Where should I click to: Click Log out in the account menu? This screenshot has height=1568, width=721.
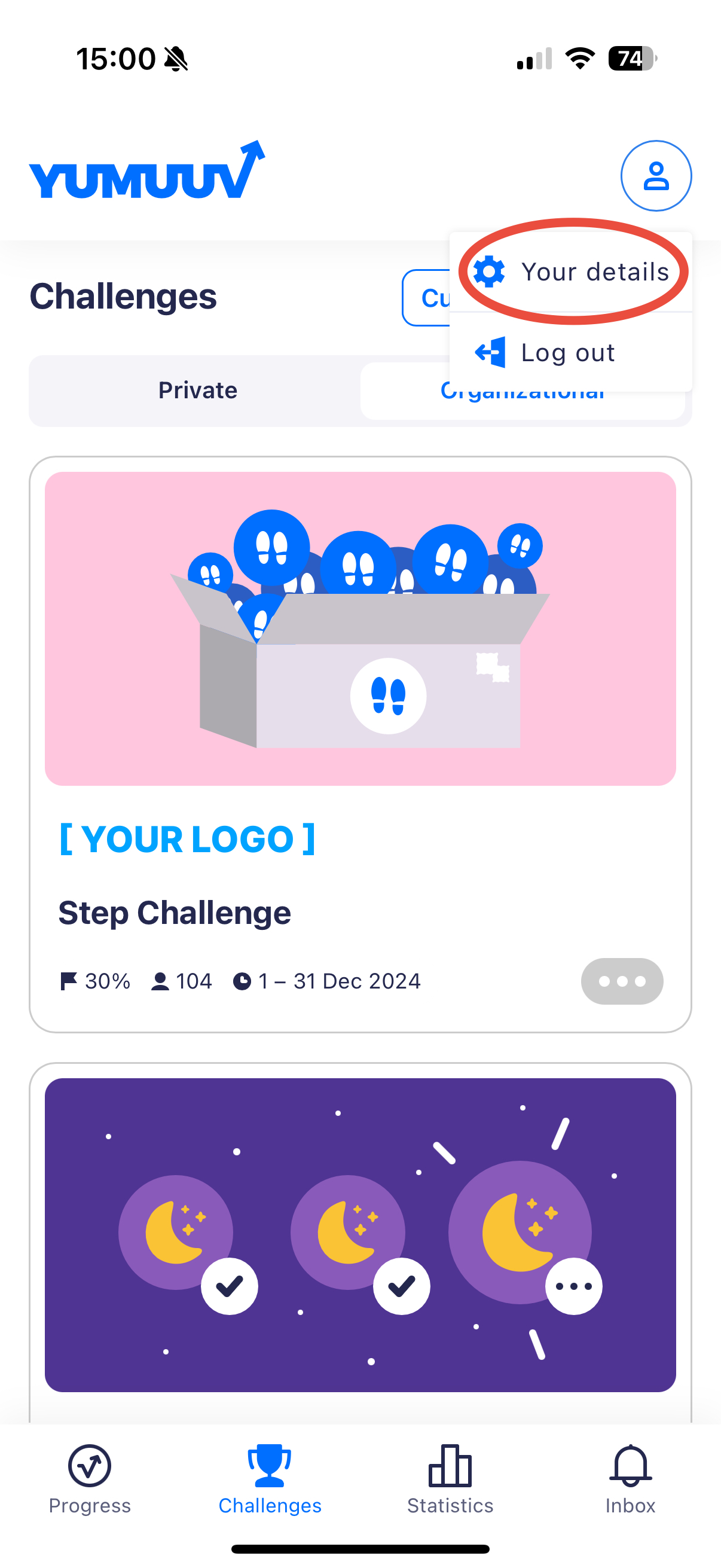click(x=567, y=352)
